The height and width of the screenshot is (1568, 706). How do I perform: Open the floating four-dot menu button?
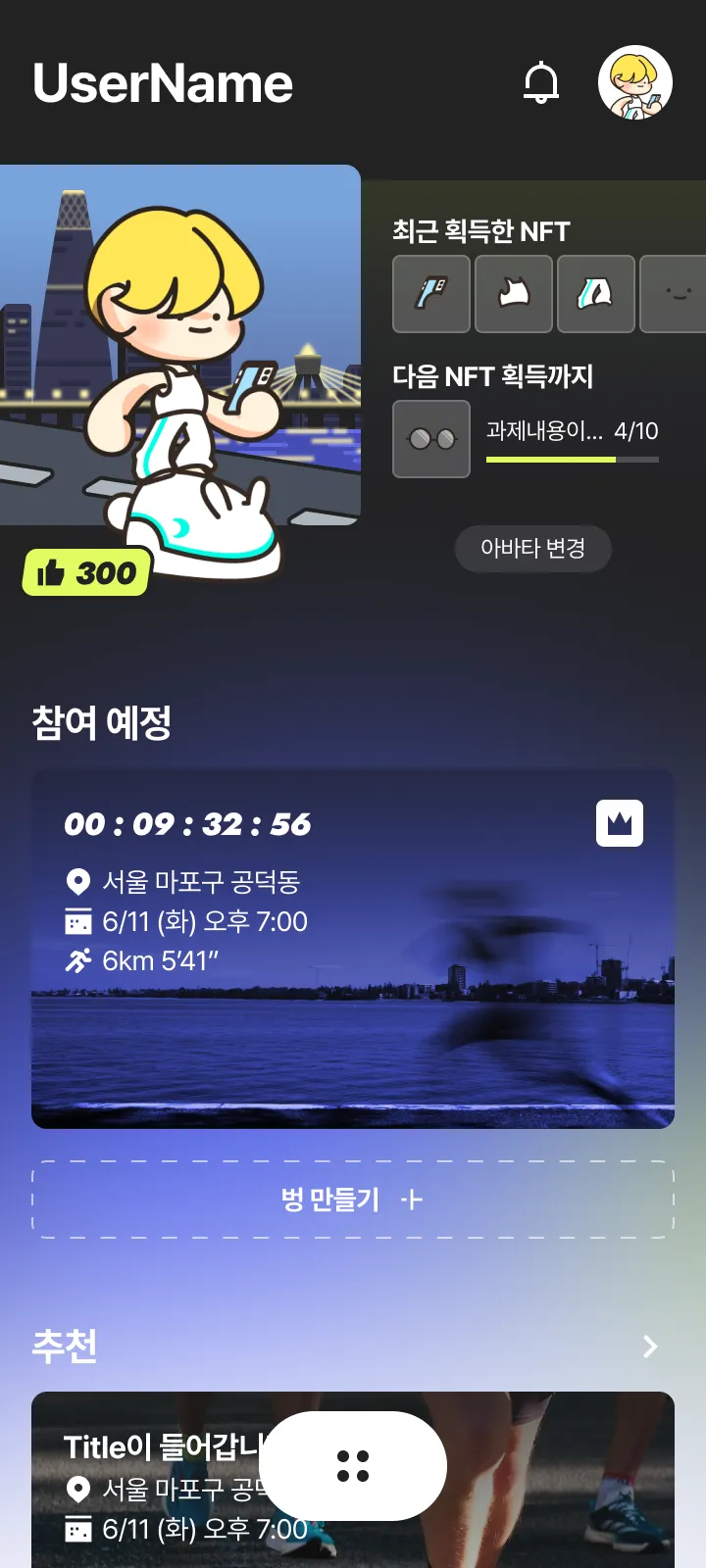coord(353,1466)
